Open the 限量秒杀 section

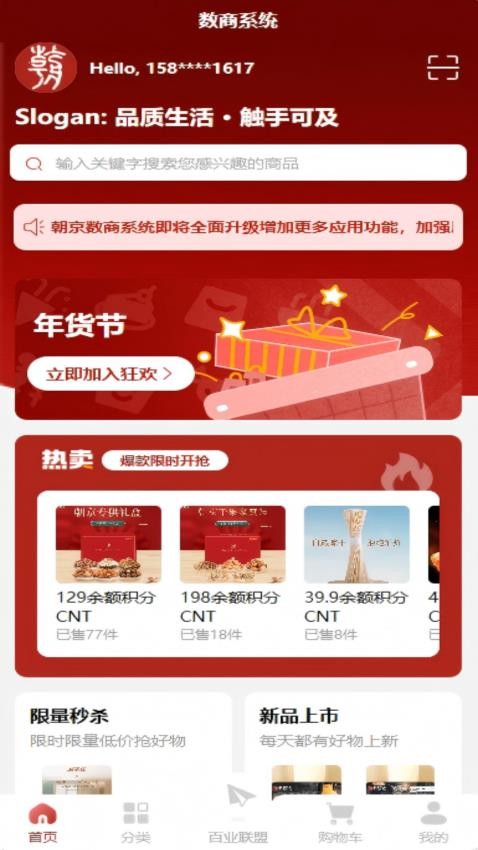[123, 744]
